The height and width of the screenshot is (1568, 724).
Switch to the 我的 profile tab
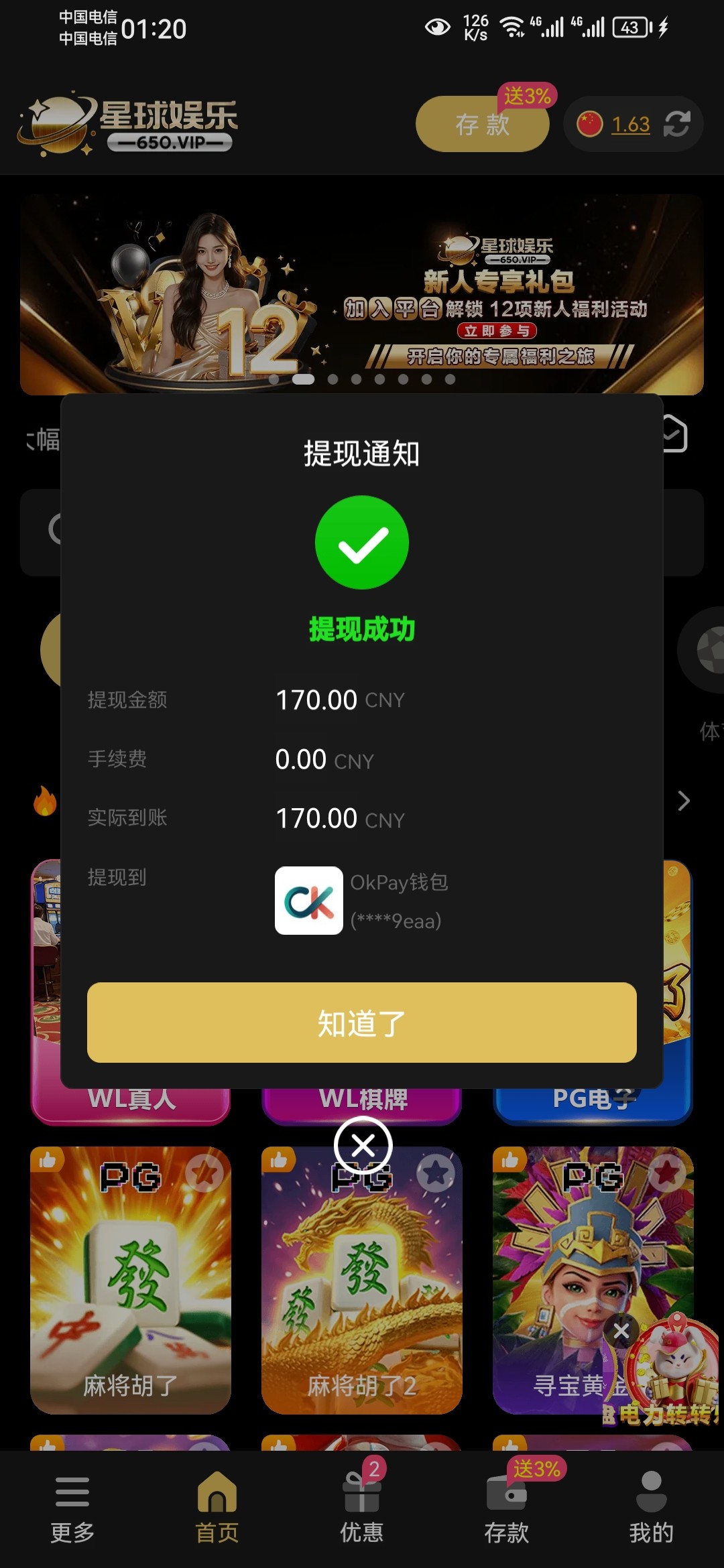coord(651,1508)
